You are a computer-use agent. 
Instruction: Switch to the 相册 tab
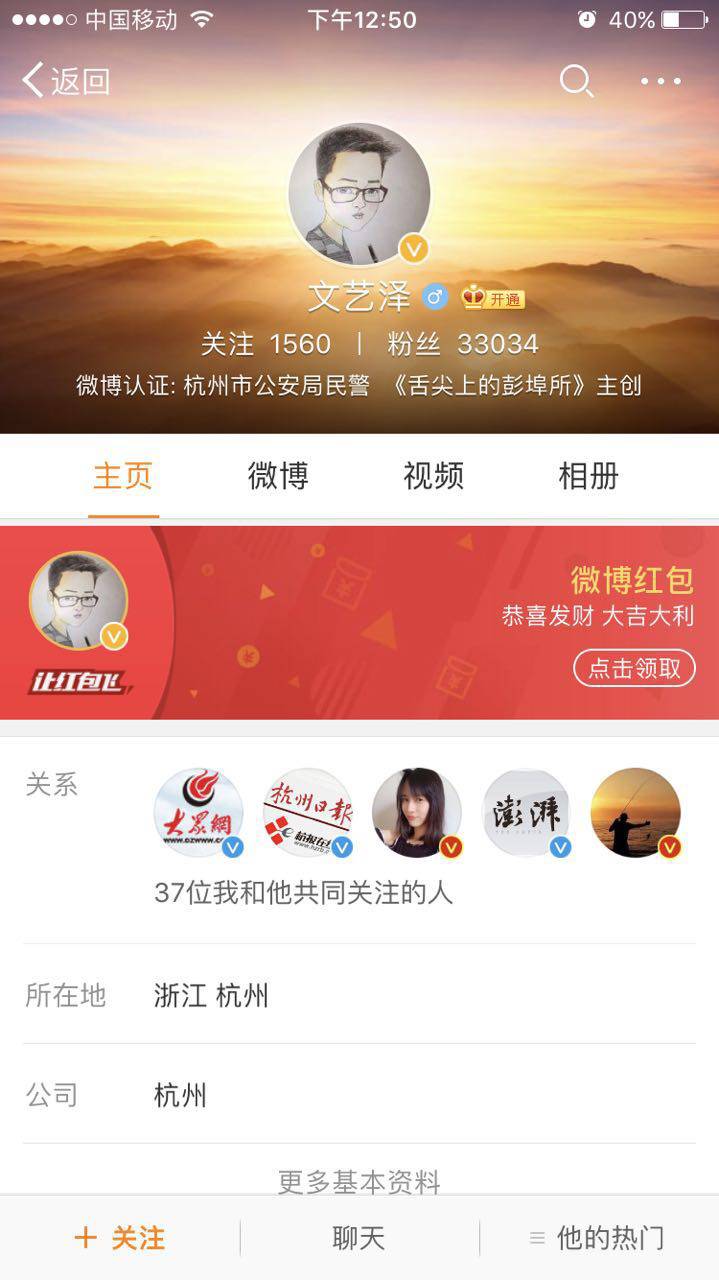(x=588, y=476)
